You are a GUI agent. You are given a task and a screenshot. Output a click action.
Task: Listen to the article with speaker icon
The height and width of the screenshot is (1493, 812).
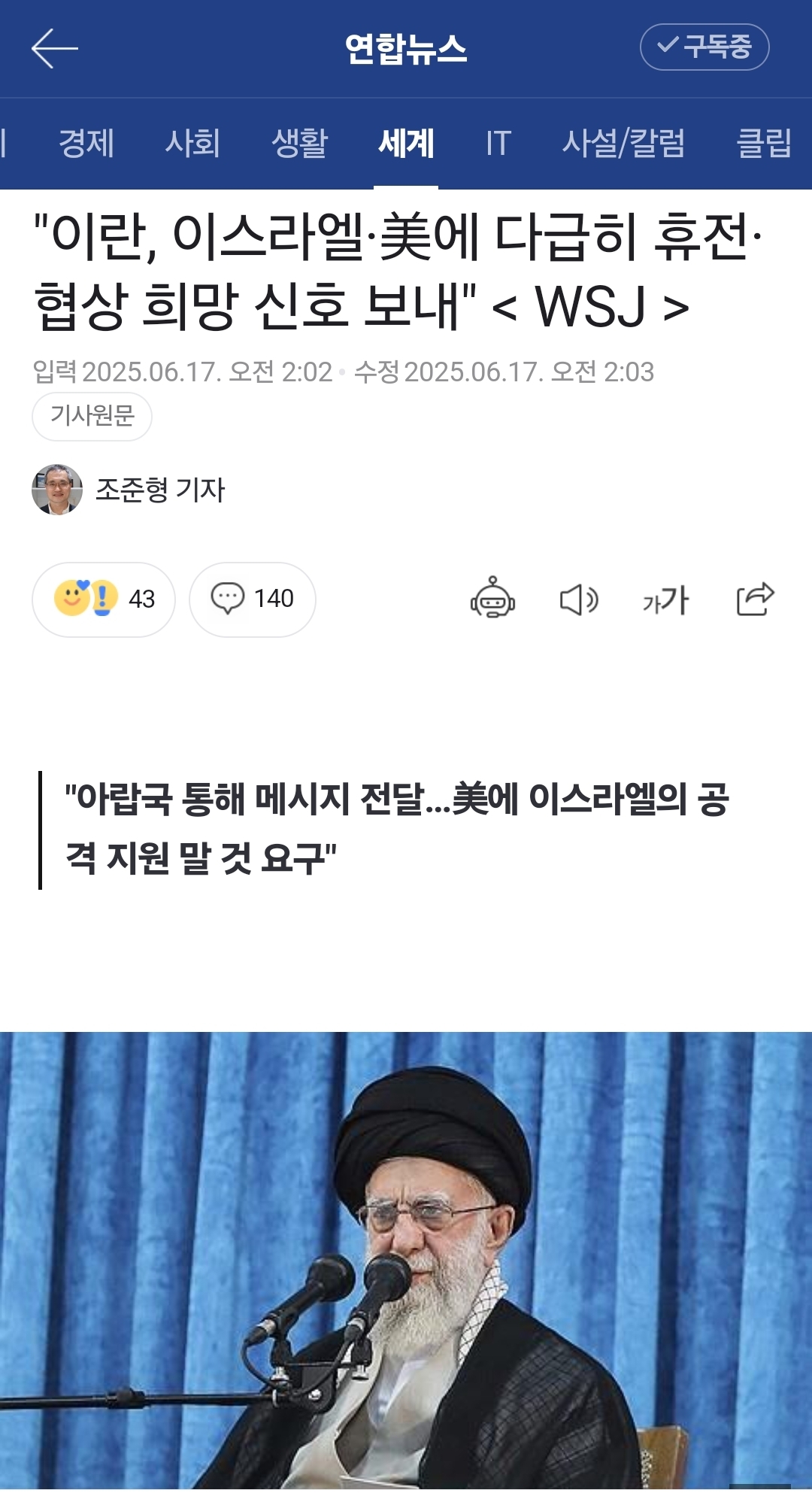(579, 599)
